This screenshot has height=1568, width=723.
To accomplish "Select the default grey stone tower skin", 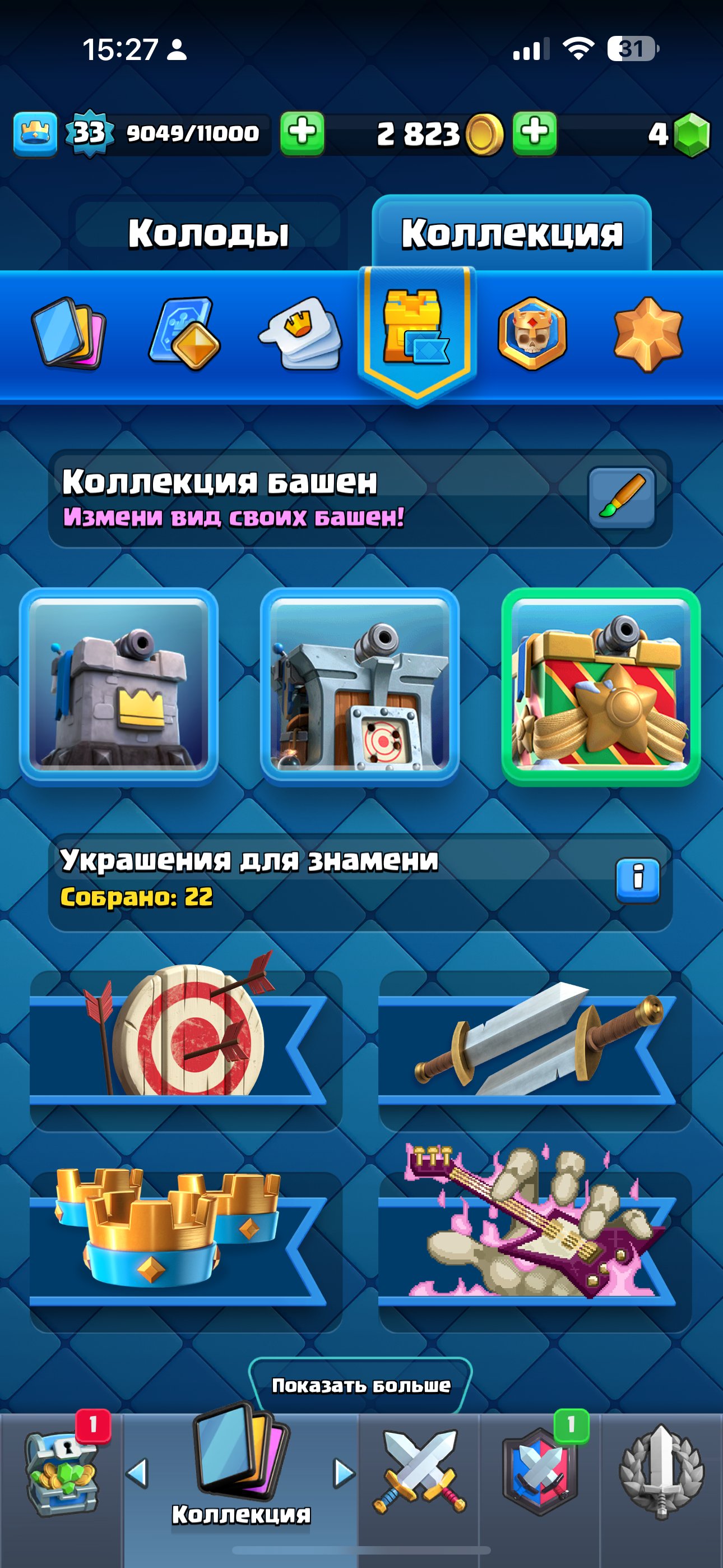I will pos(119,686).
